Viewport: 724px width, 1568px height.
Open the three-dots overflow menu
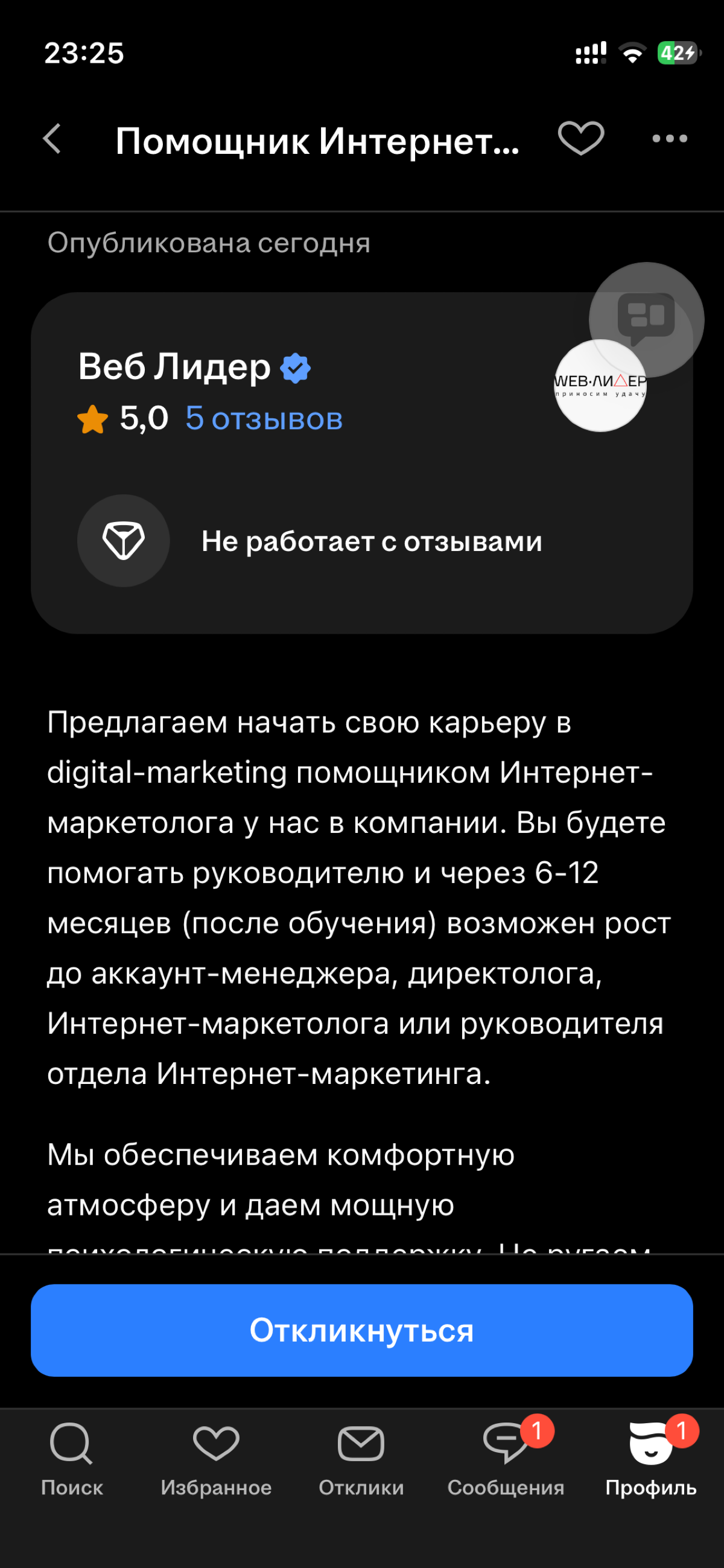click(669, 139)
